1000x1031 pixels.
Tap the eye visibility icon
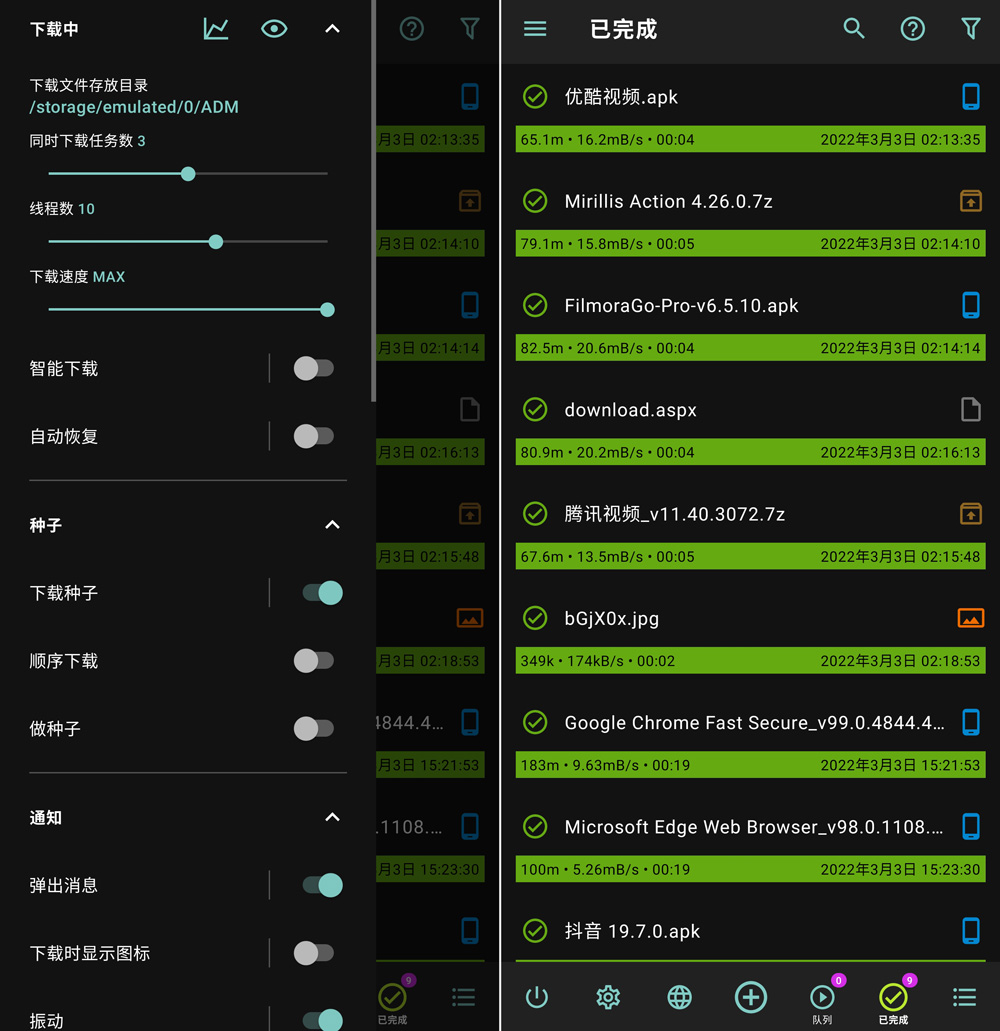tap(274, 29)
